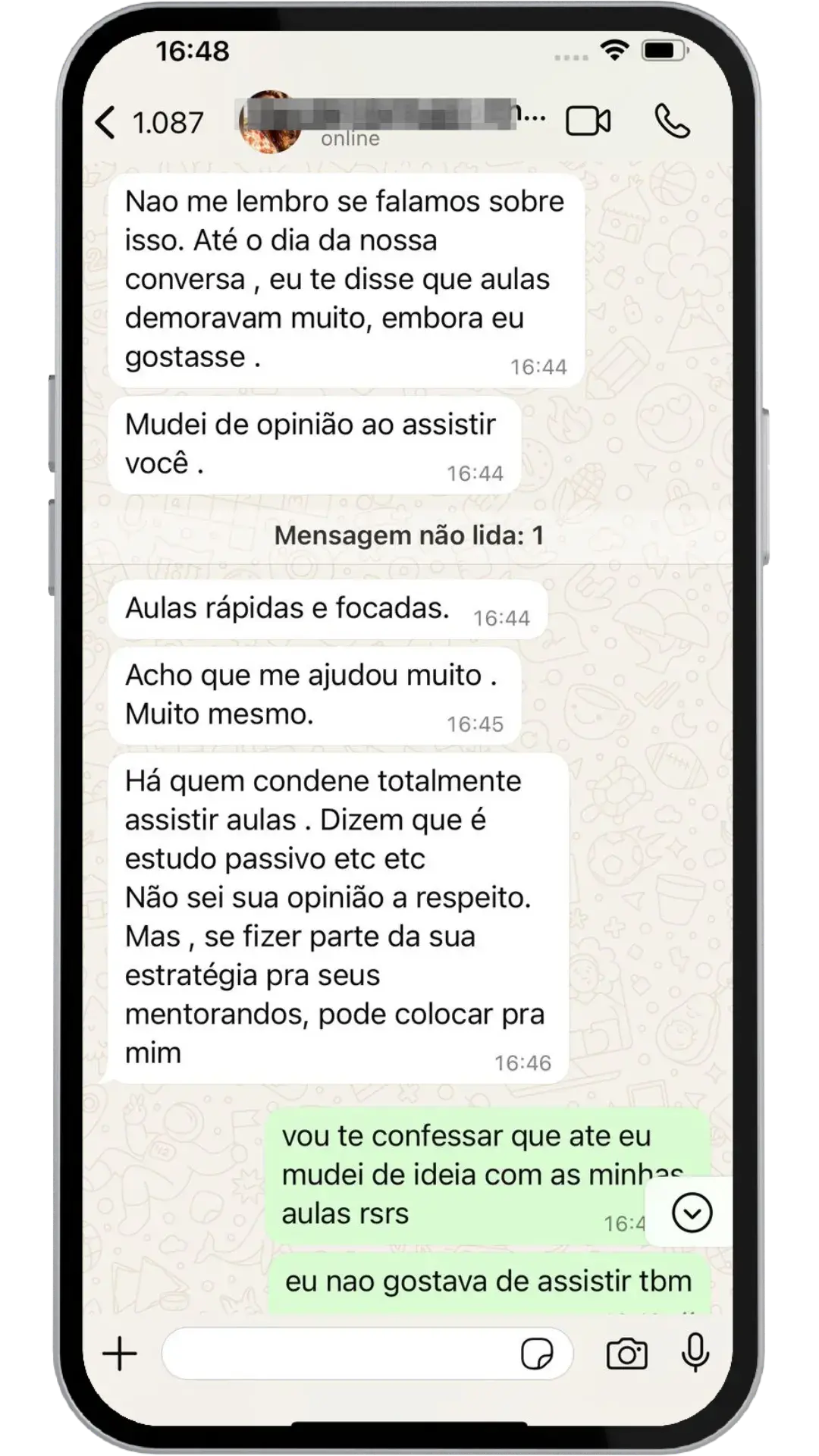Viewport: 819px width, 1456px height.
Task: Jump to the latest message with the down arrow
Action: tap(692, 1212)
